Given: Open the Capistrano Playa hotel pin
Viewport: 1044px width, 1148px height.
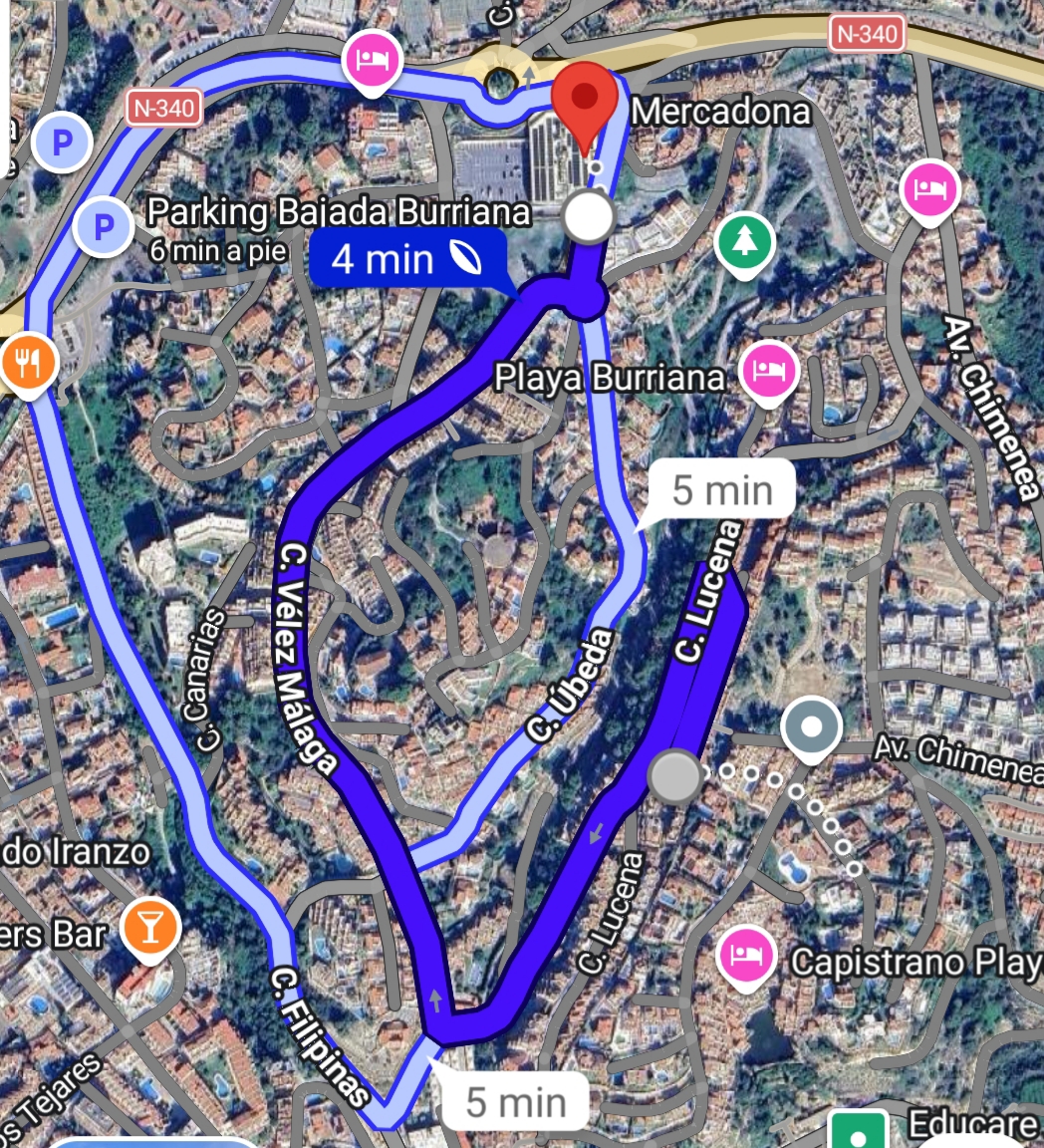Looking at the screenshot, I should (745, 957).
